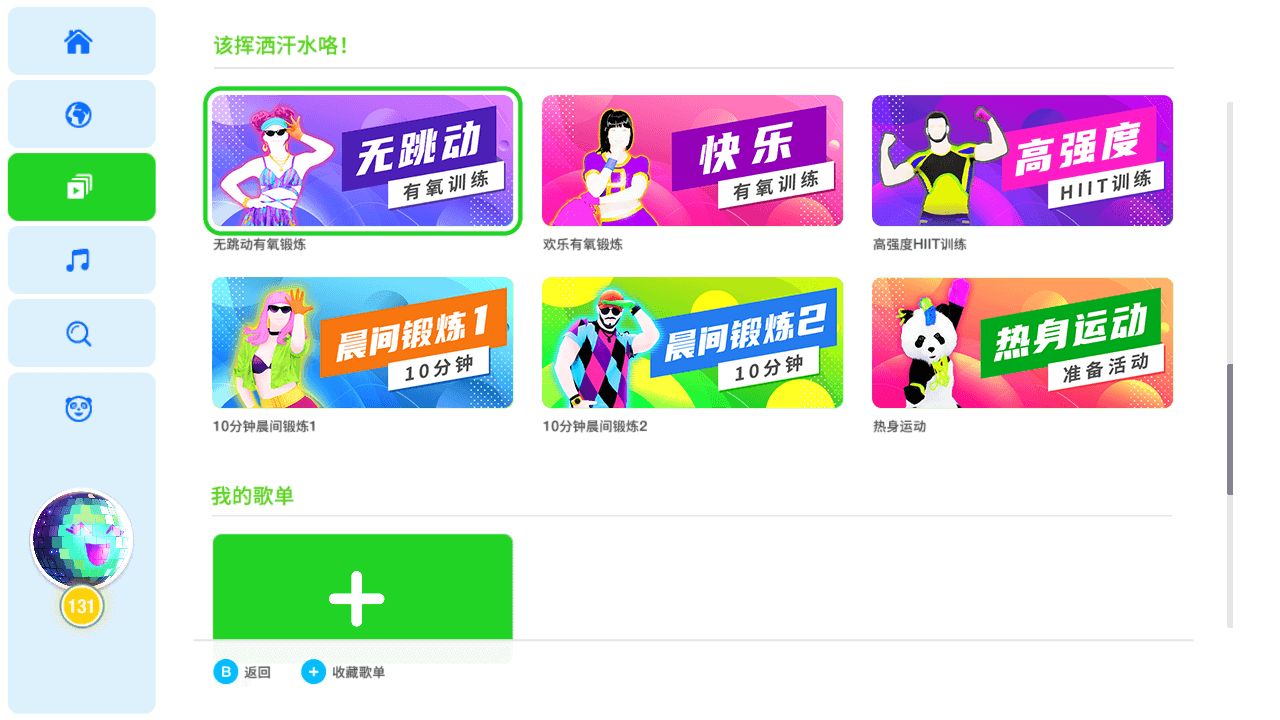Select the playlists tab in the sidebar
The width and height of the screenshot is (1280, 720).
pyautogui.click(x=80, y=187)
